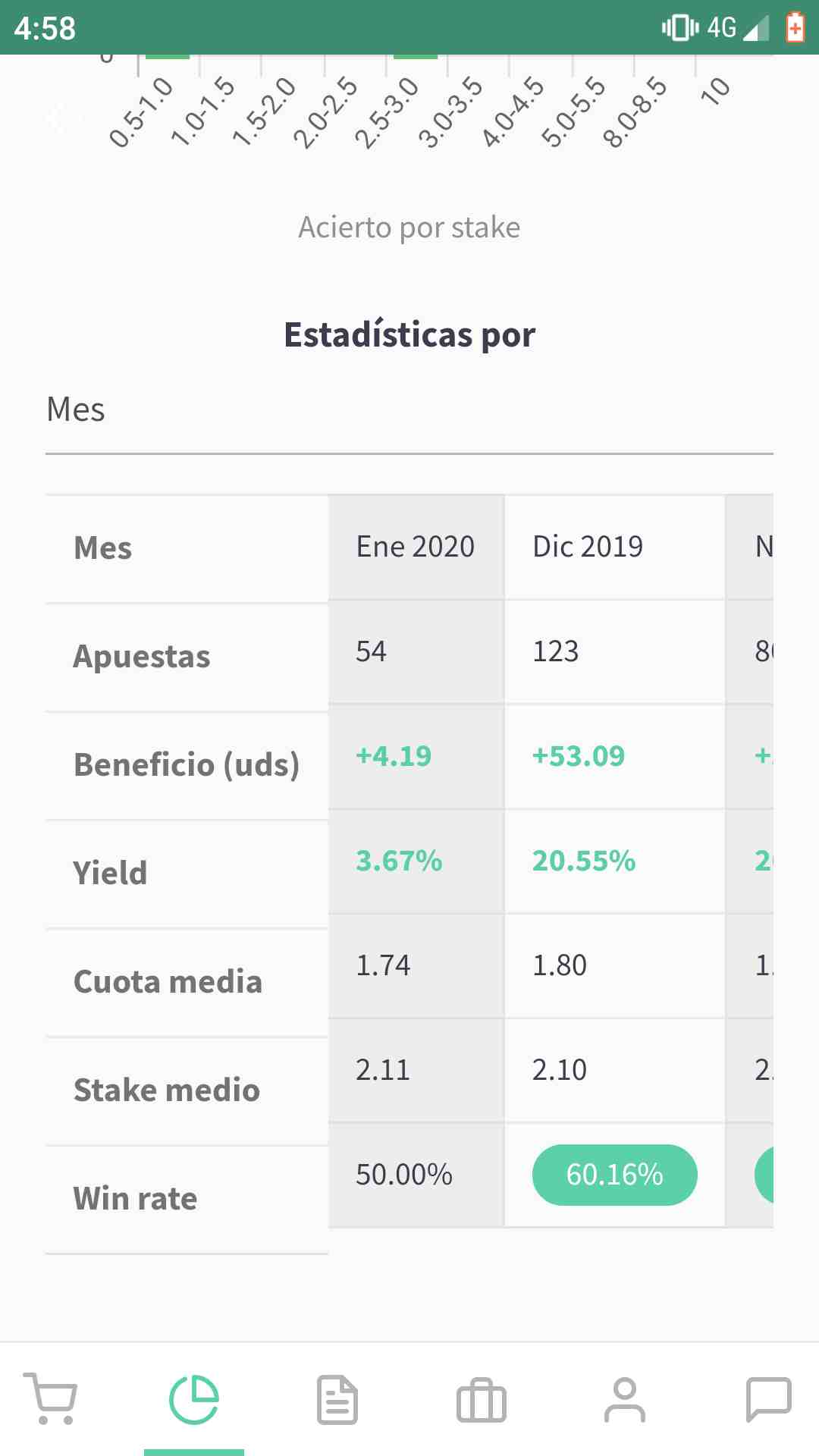
Task: Go to the user profile tab
Action: (625, 1399)
